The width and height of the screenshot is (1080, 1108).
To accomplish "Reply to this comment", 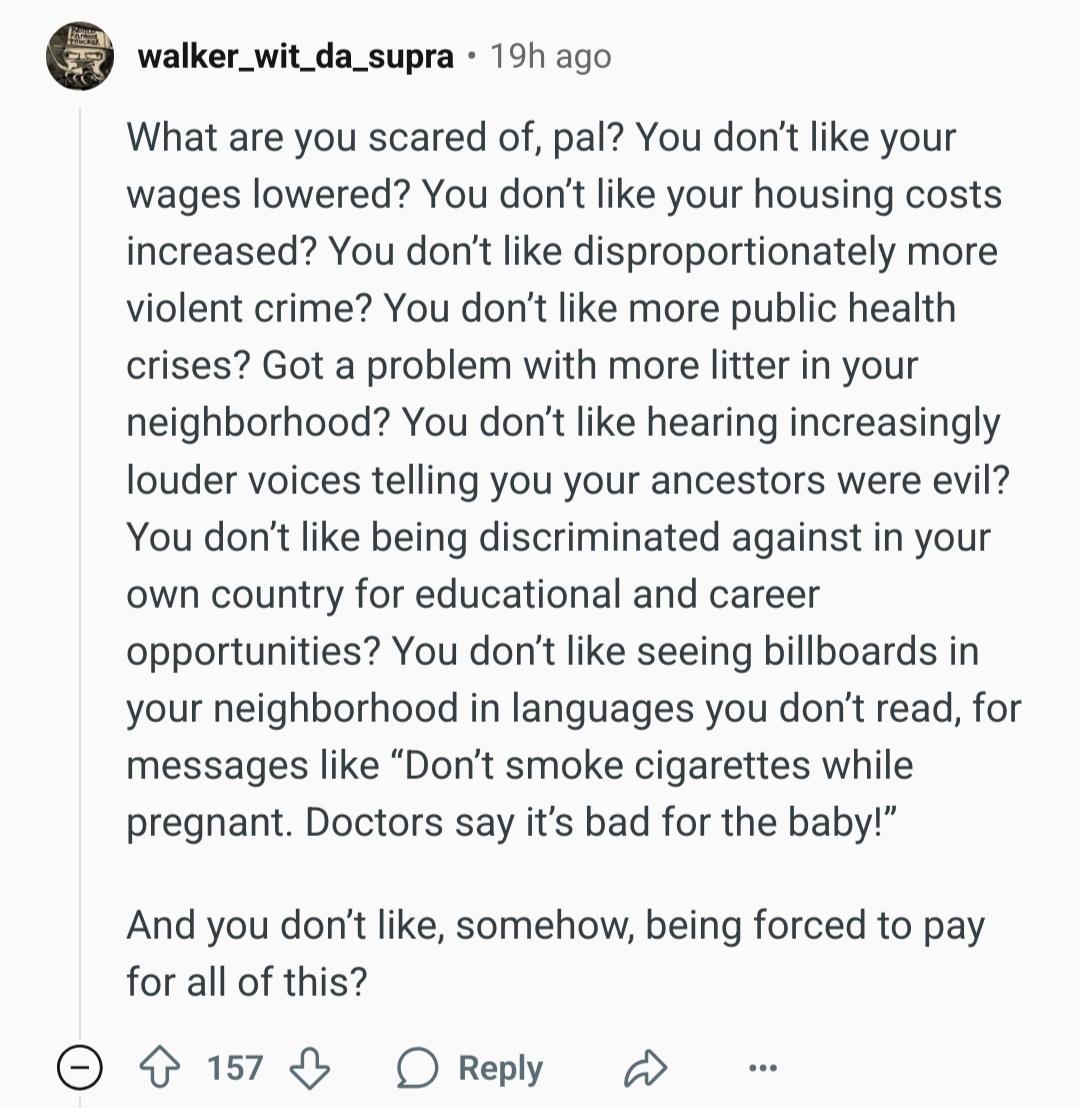I will coord(470,1068).
